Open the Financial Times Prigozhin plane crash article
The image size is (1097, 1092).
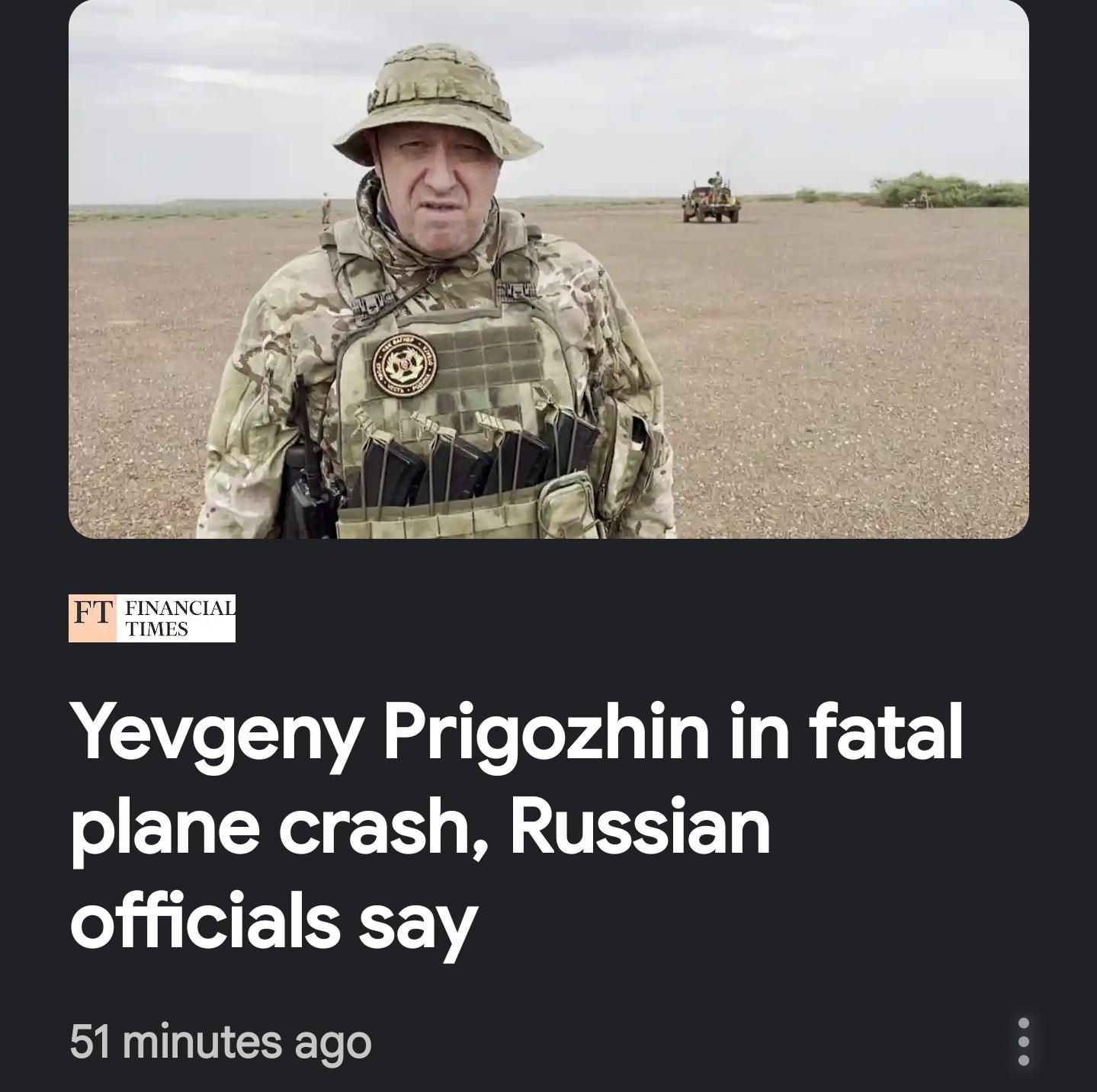[x=515, y=825]
